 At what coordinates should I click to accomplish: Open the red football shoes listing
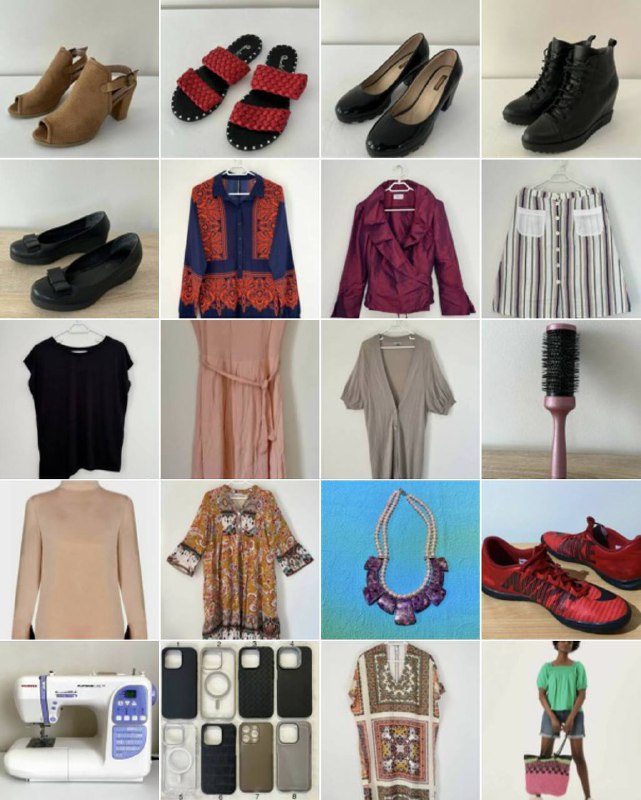pyautogui.click(x=560, y=560)
